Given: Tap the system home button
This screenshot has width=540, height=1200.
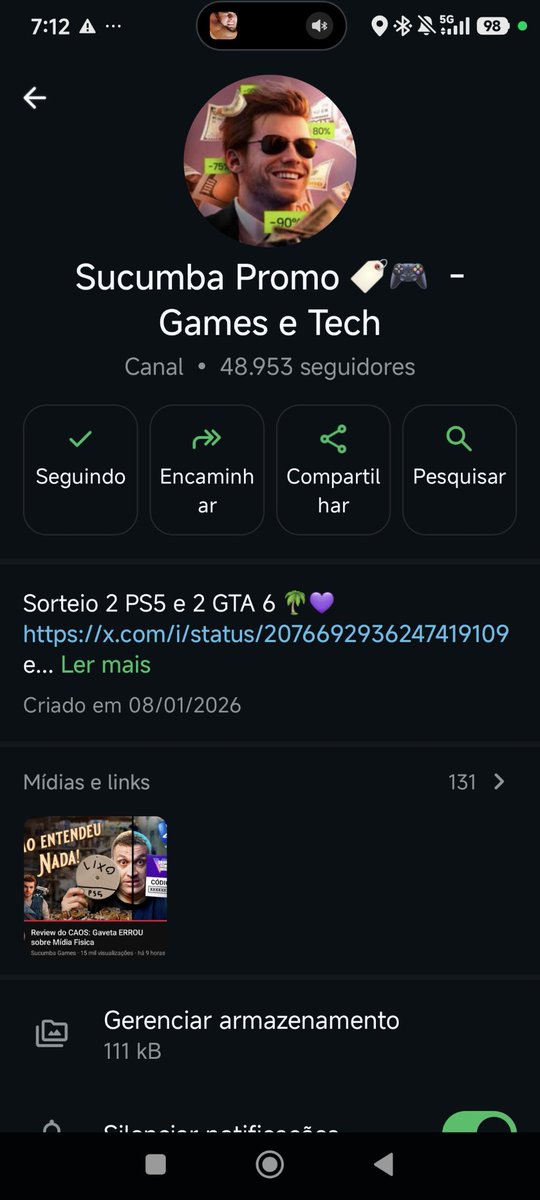Looking at the screenshot, I should click(x=269, y=1164).
